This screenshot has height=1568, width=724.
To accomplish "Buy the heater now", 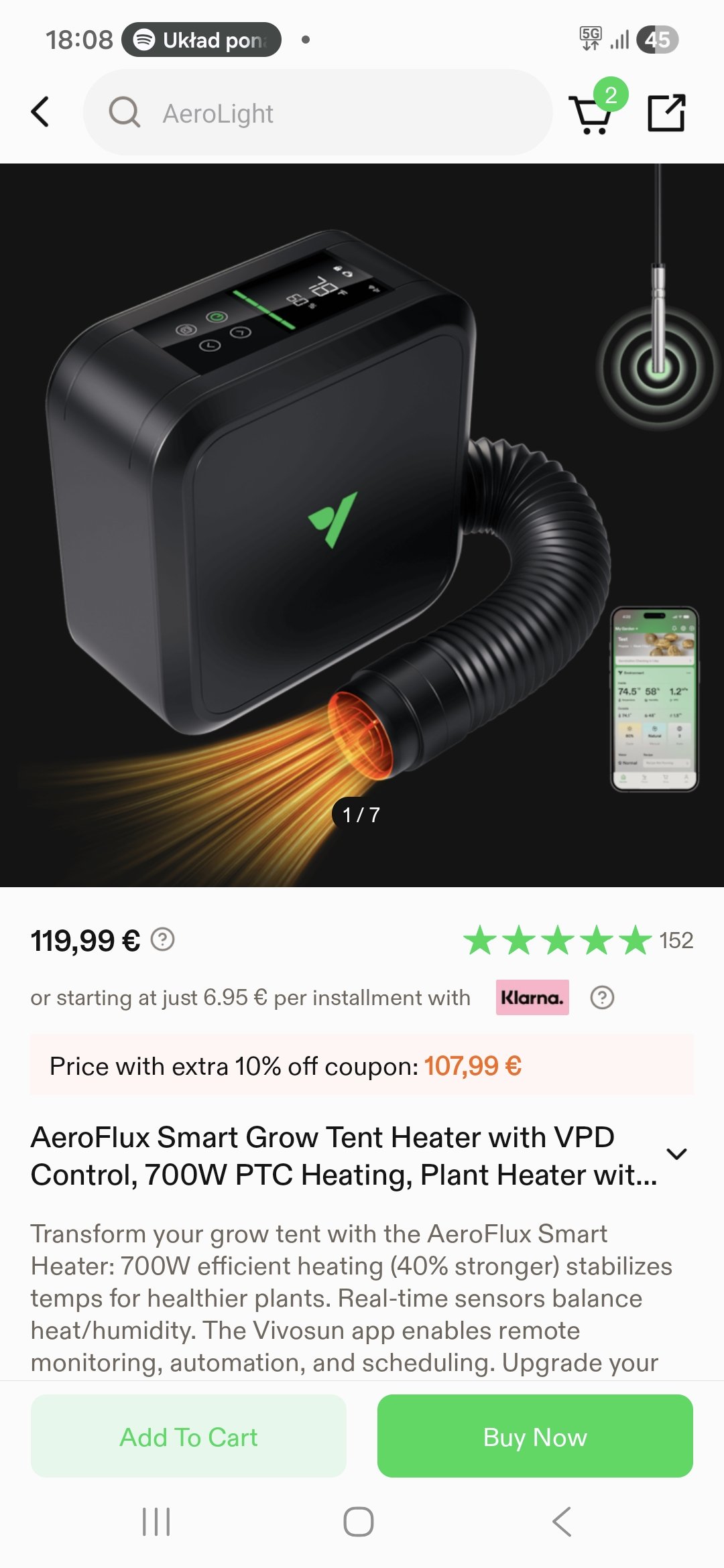I will tap(535, 1437).
